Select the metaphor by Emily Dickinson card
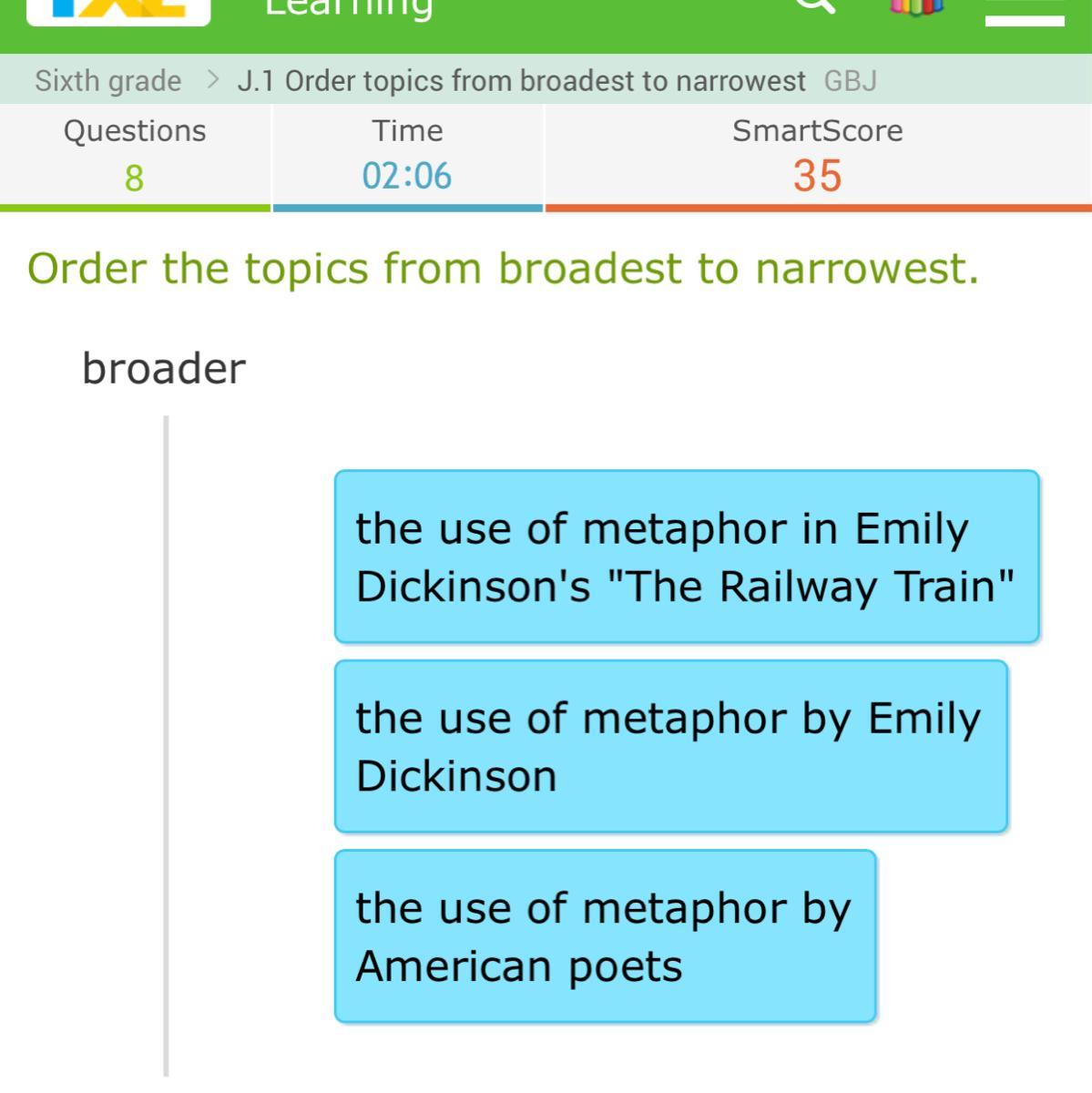Image resolution: width=1092 pixels, height=1093 pixels. pos(670,746)
